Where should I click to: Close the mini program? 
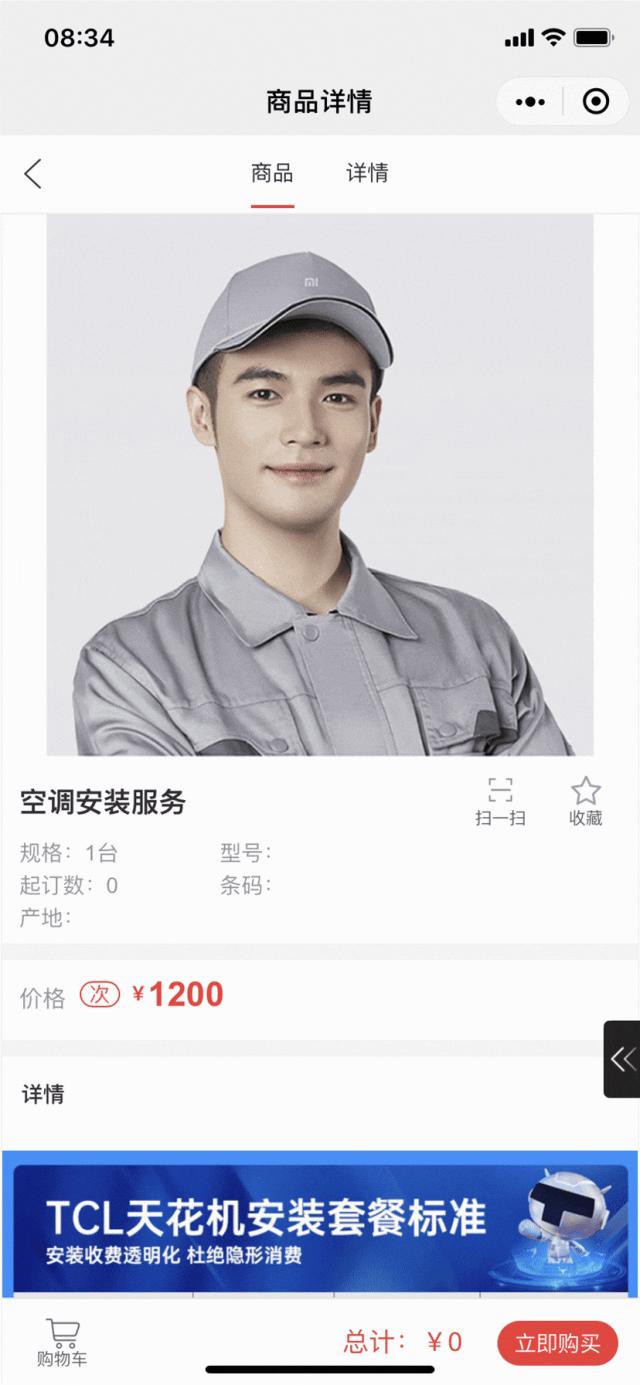click(596, 102)
